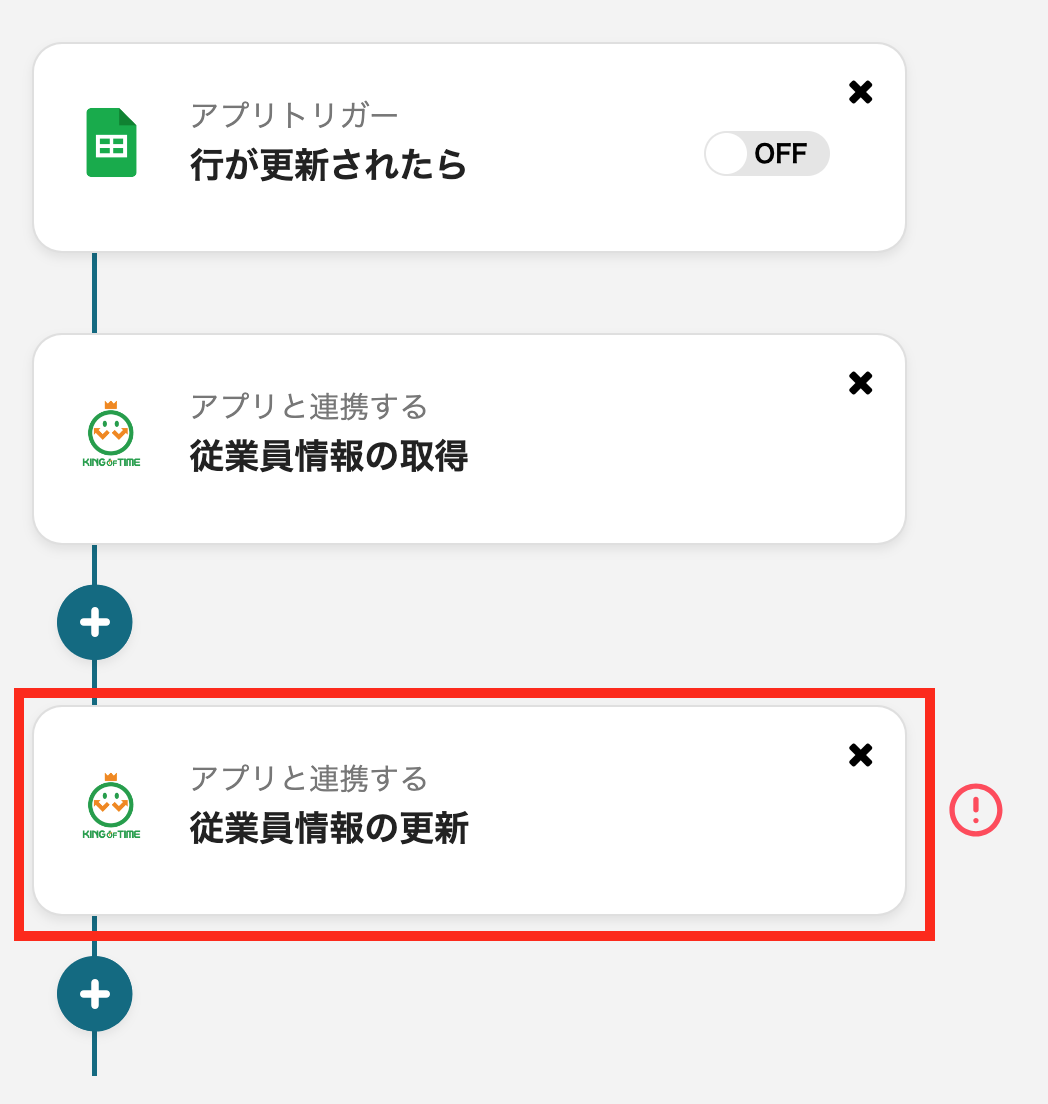View the error warning beside 従業員情報の更新
Image resolution: width=1048 pixels, height=1104 pixels.
tap(975, 809)
